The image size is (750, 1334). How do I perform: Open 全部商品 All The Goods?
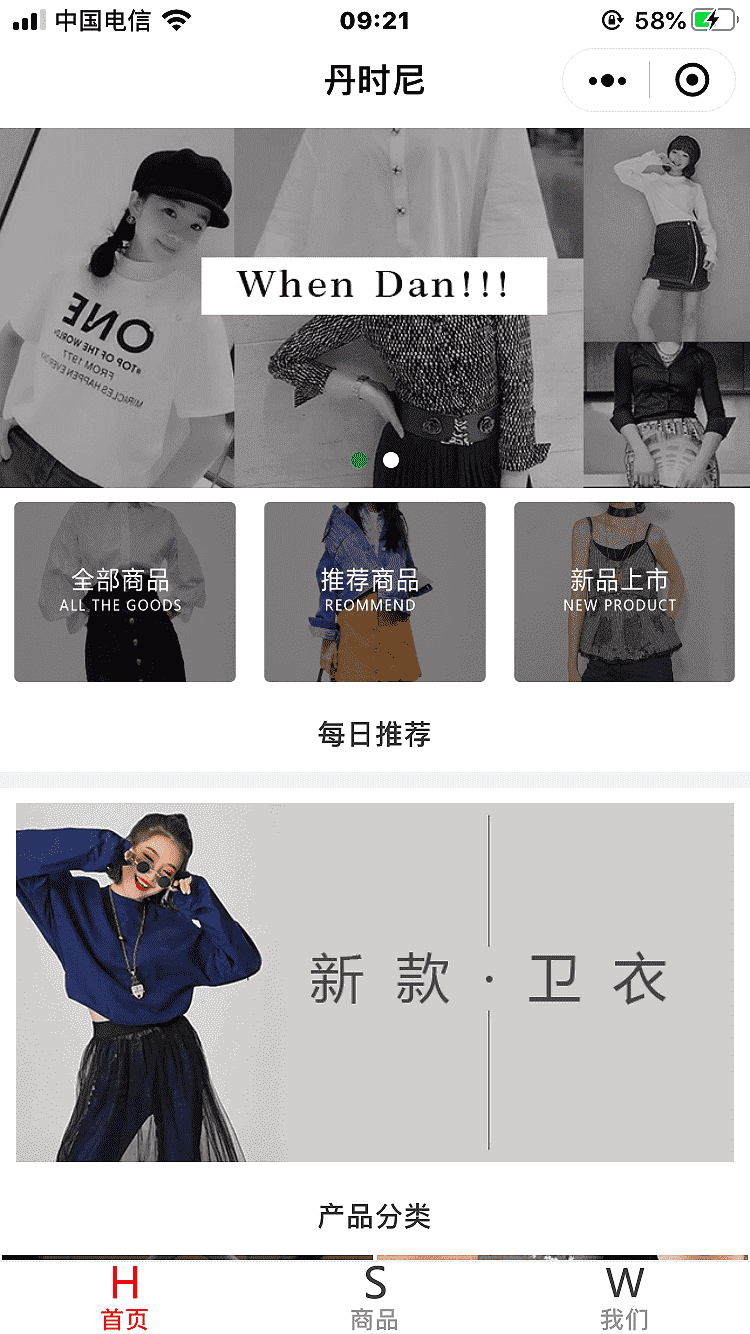tap(125, 592)
